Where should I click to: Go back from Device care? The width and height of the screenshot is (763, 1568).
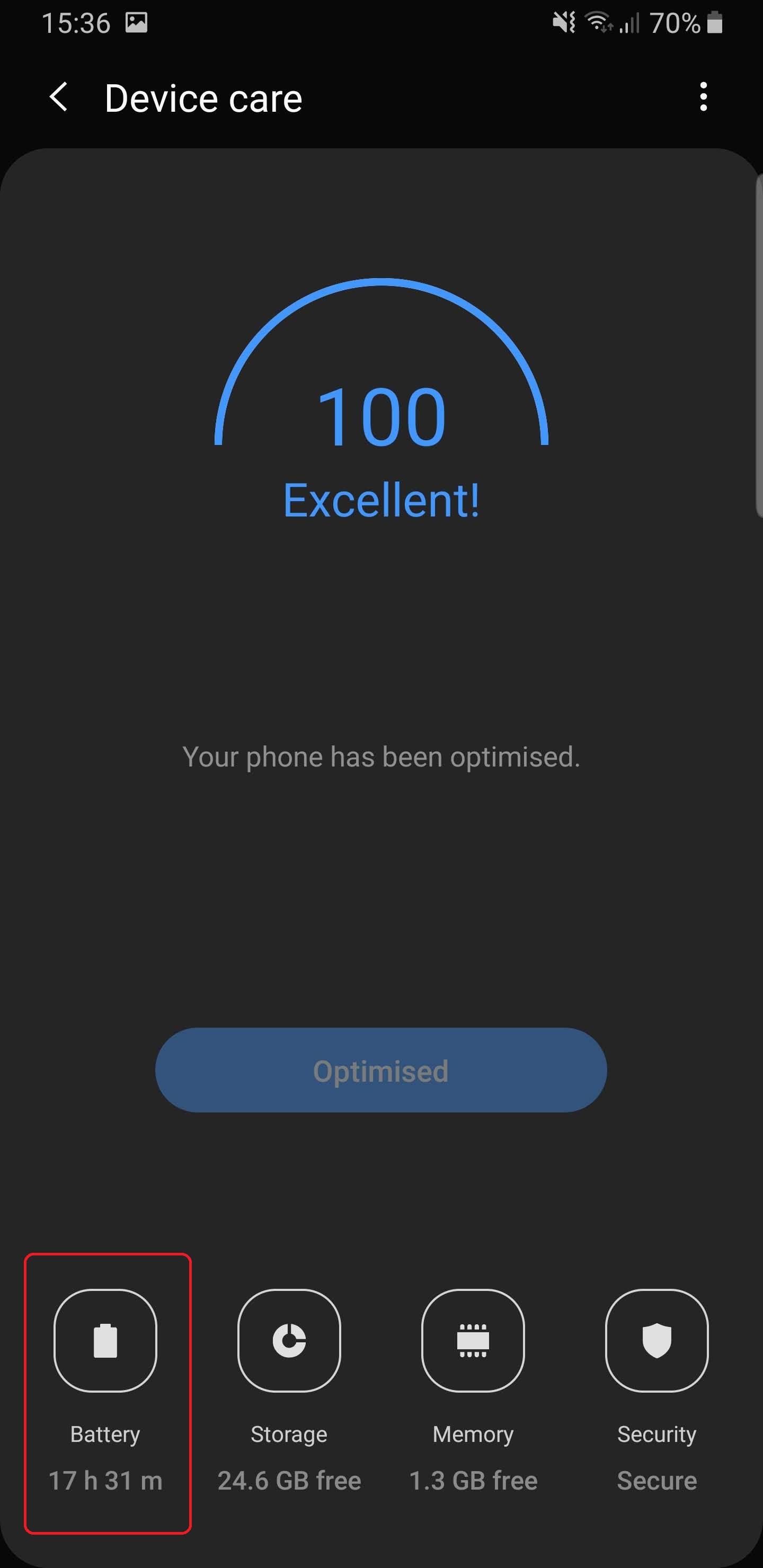(58, 97)
